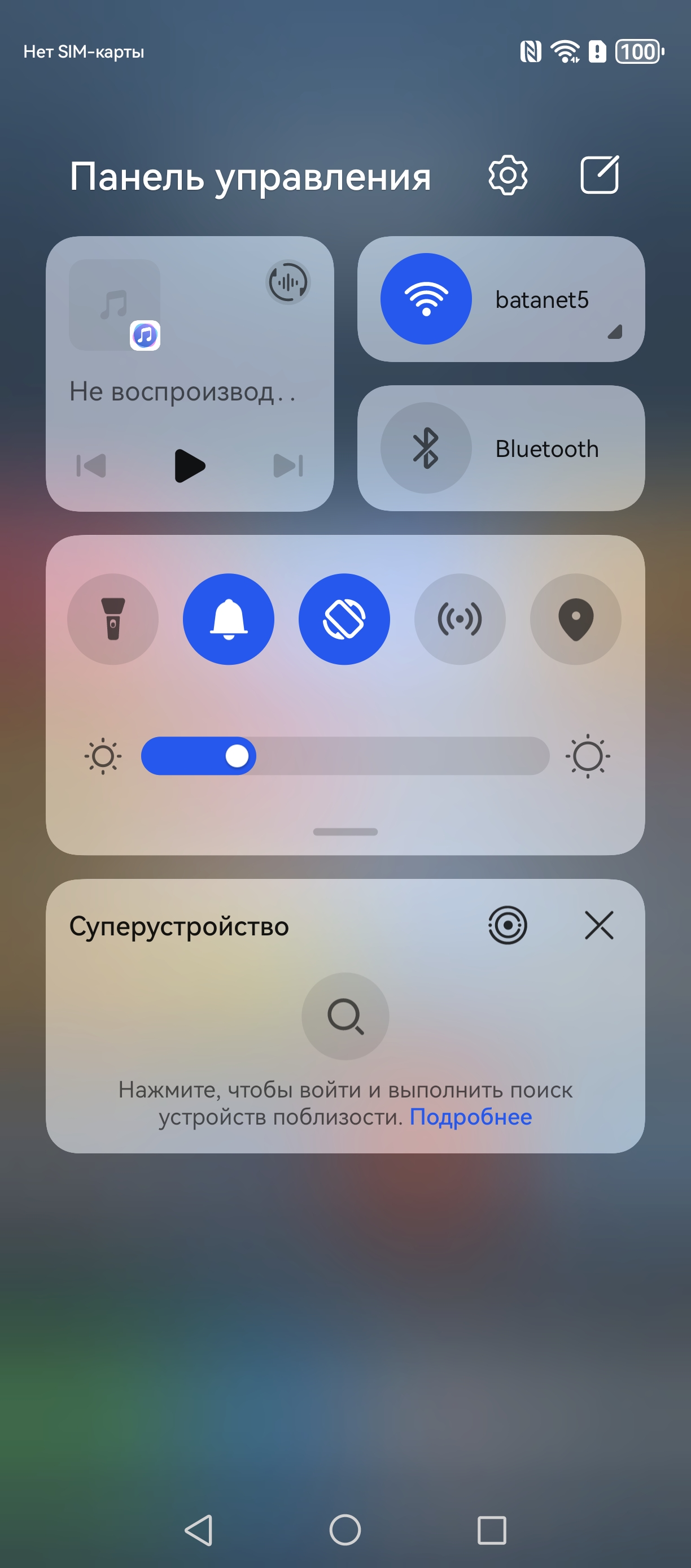The height and width of the screenshot is (1568, 691).
Task: Toggle the sound bell mode
Action: coord(229,619)
